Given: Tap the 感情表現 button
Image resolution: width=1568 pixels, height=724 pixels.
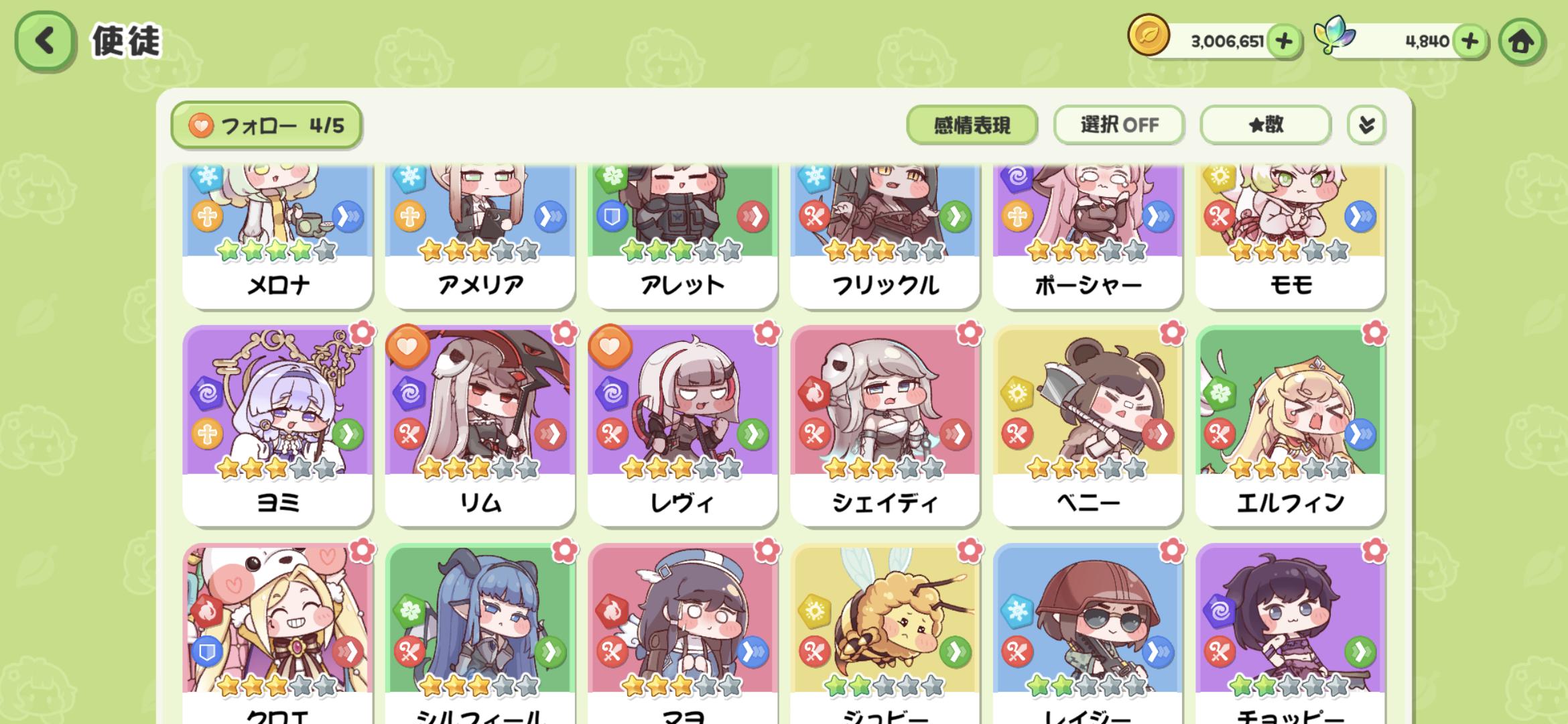Looking at the screenshot, I should [972, 125].
